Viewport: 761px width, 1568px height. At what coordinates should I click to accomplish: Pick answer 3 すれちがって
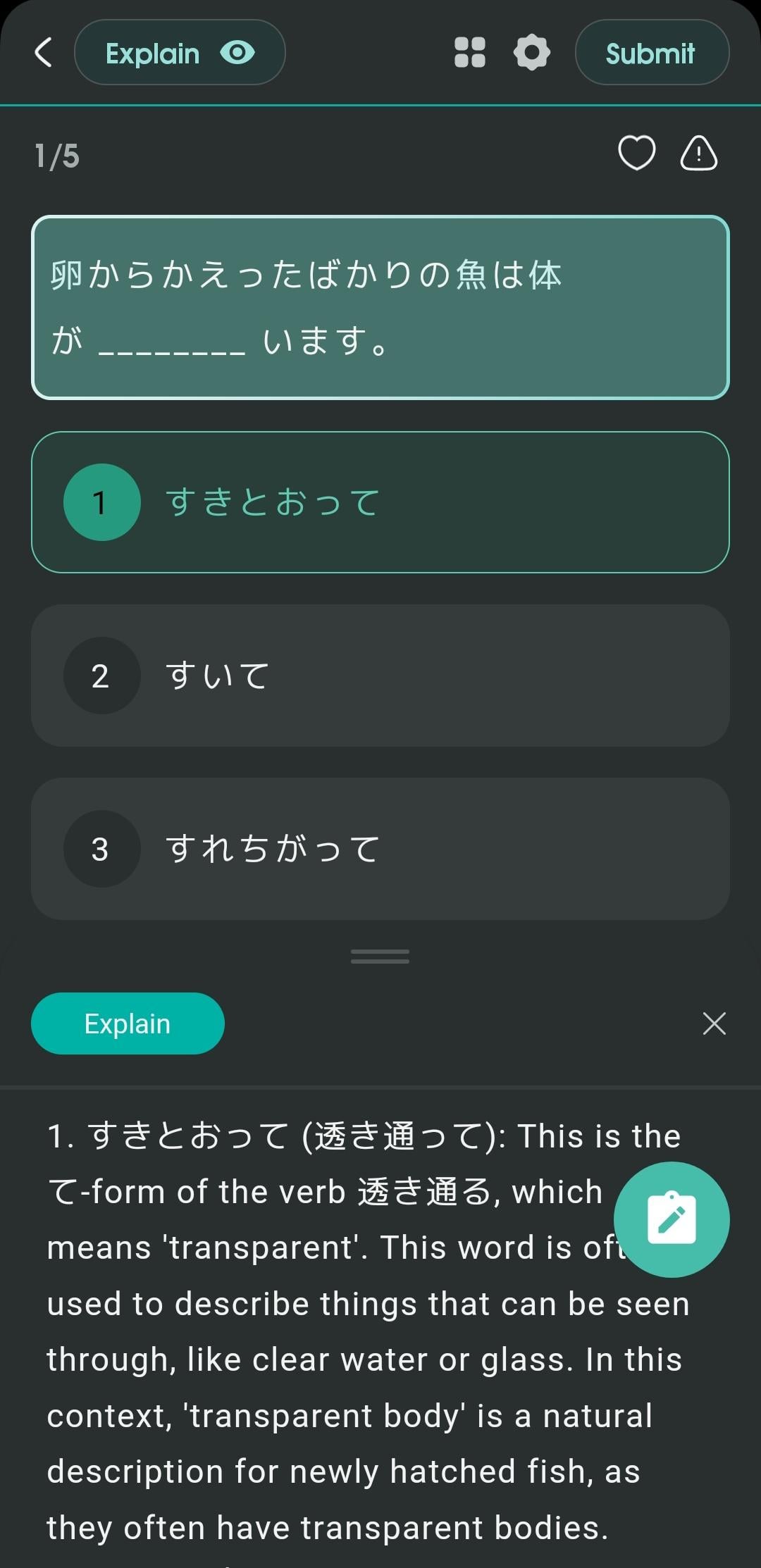380,849
